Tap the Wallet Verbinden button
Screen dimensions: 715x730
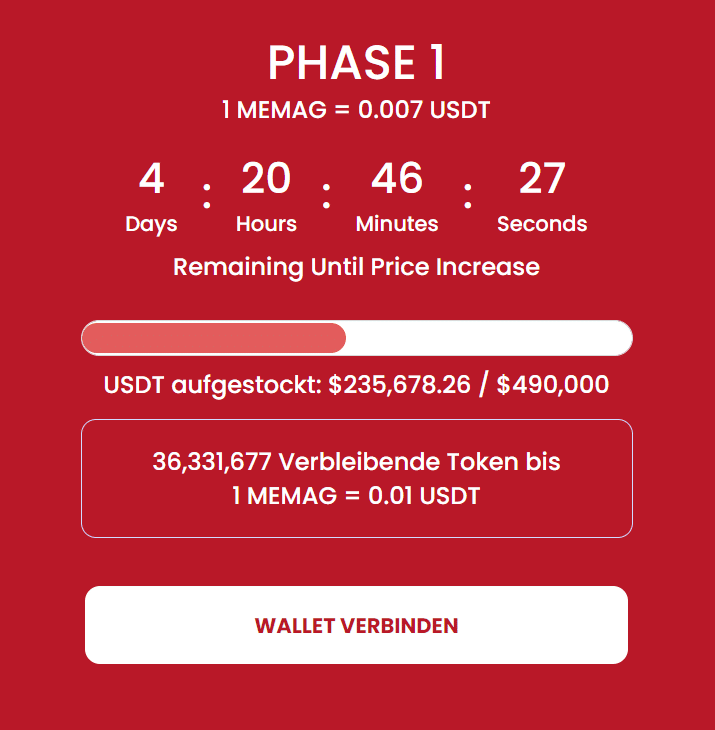pyautogui.click(x=356, y=625)
